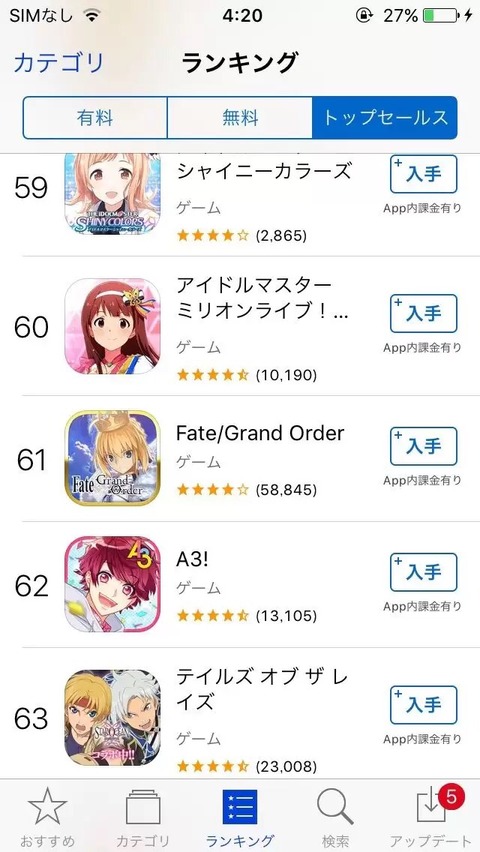This screenshot has height=852, width=480.
Task: Open the アップデート tab with 5 badge
Action: point(432,817)
